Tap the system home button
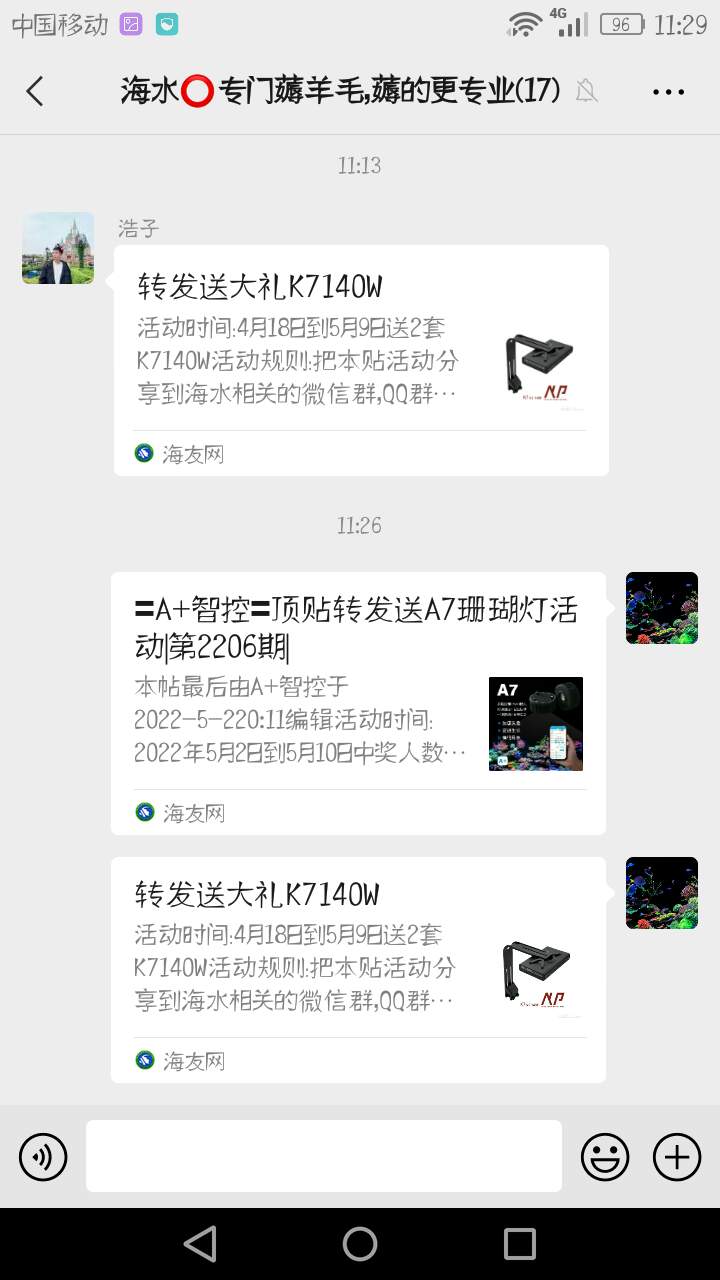Image resolution: width=720 pixels, height=1280 pixels. (x=360, y=1244)
